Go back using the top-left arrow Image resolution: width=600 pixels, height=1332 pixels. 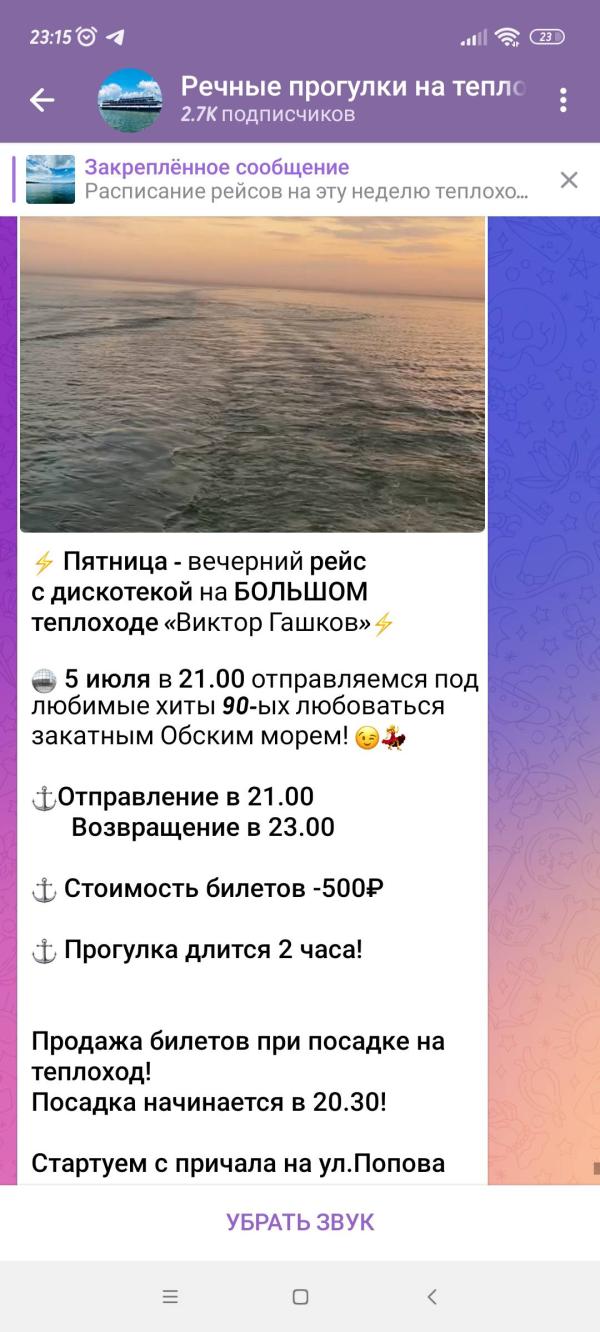click(x=41, y=100)
